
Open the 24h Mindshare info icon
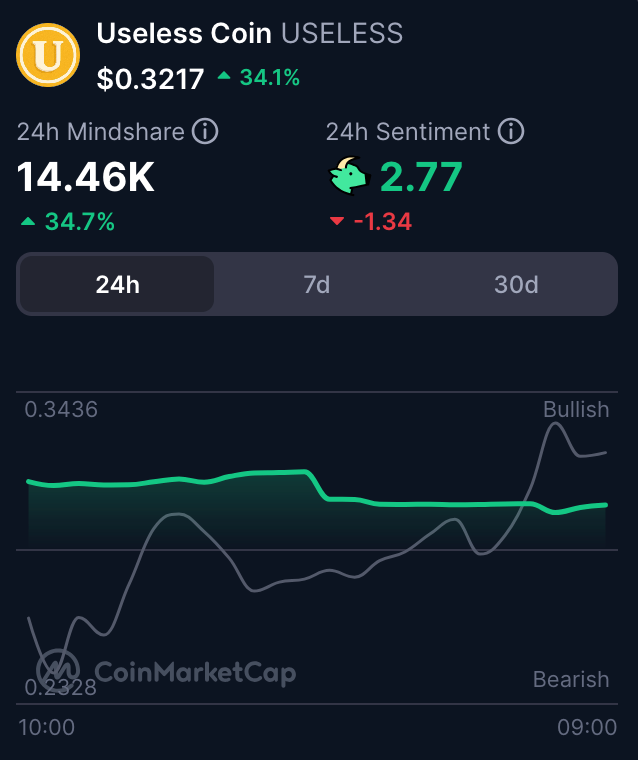click(205, 132)
